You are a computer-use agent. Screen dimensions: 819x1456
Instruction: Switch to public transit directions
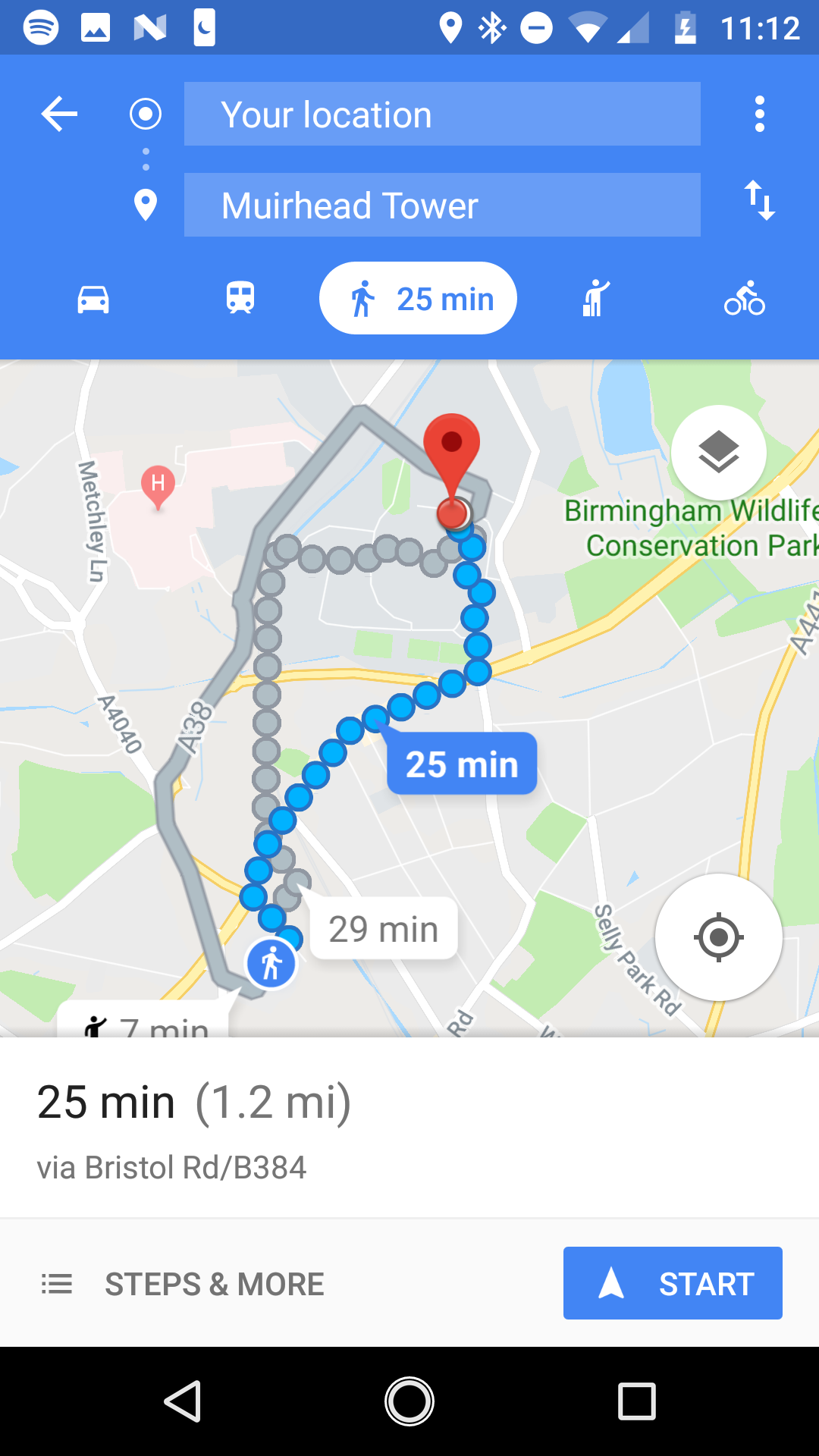pyautogui.click(x=240, y=299)
